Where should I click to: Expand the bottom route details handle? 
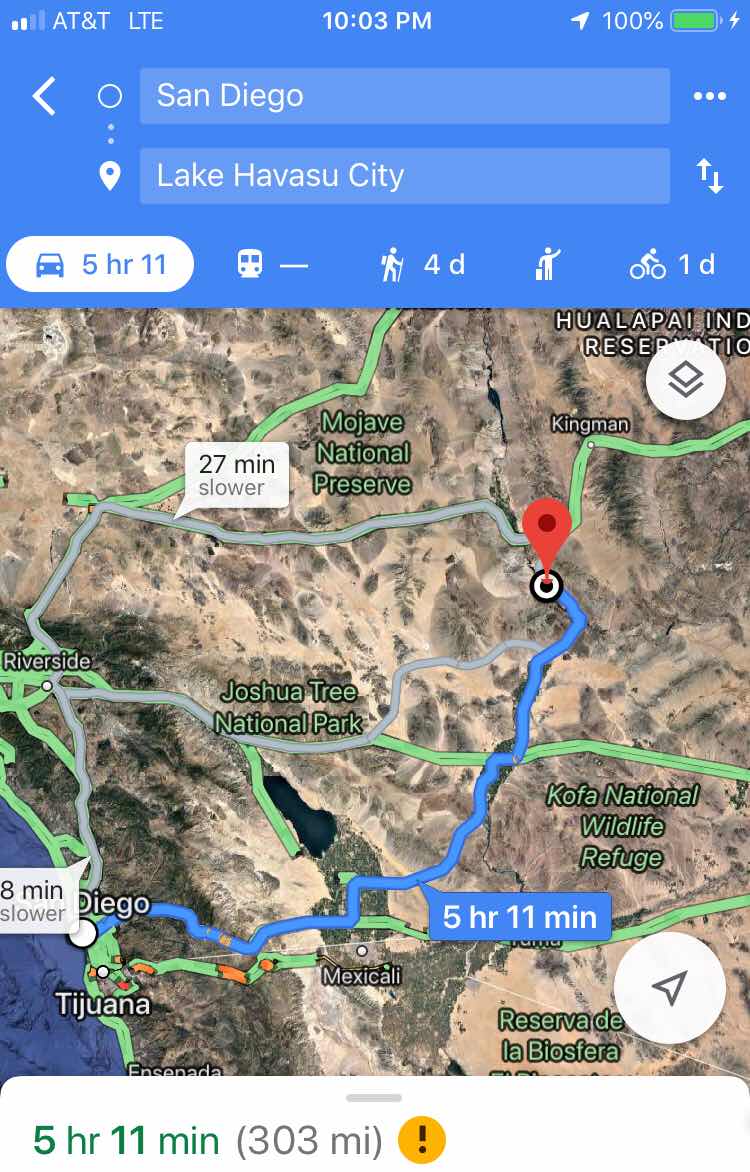374,1097
